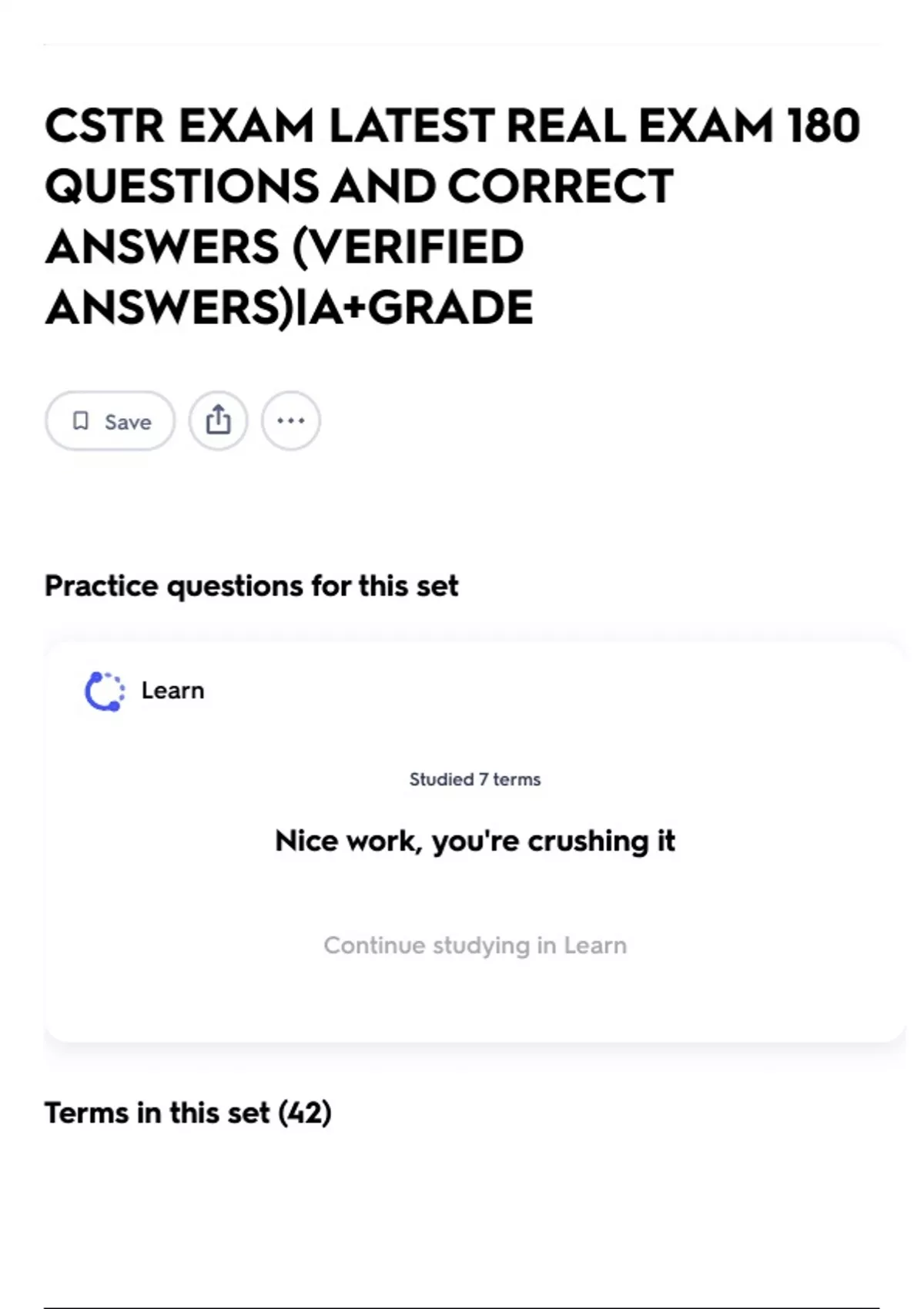
Task: Open the three-dot more options menu
Action: pos(291,421)
